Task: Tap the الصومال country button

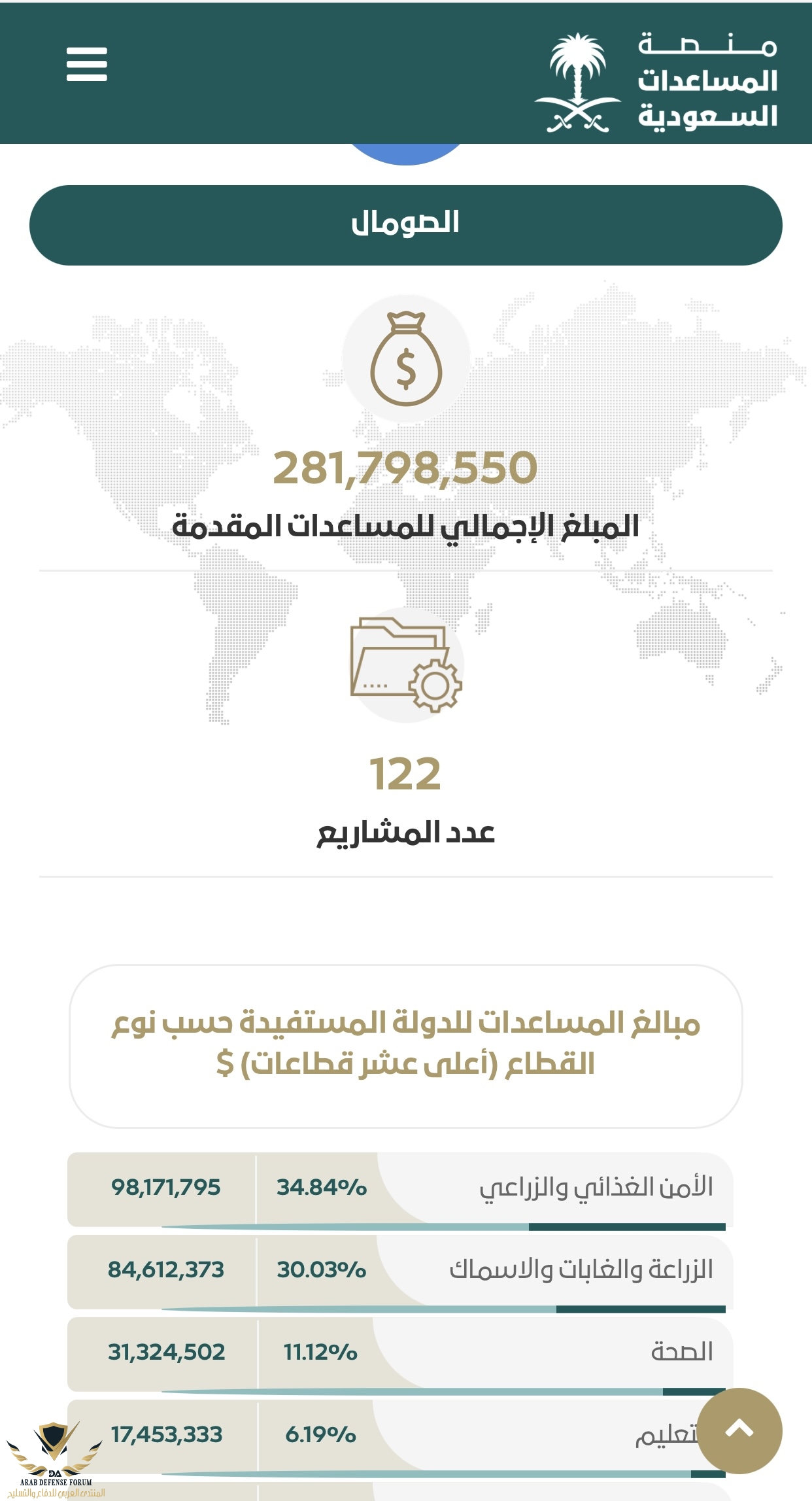Action: coord(405,224)
